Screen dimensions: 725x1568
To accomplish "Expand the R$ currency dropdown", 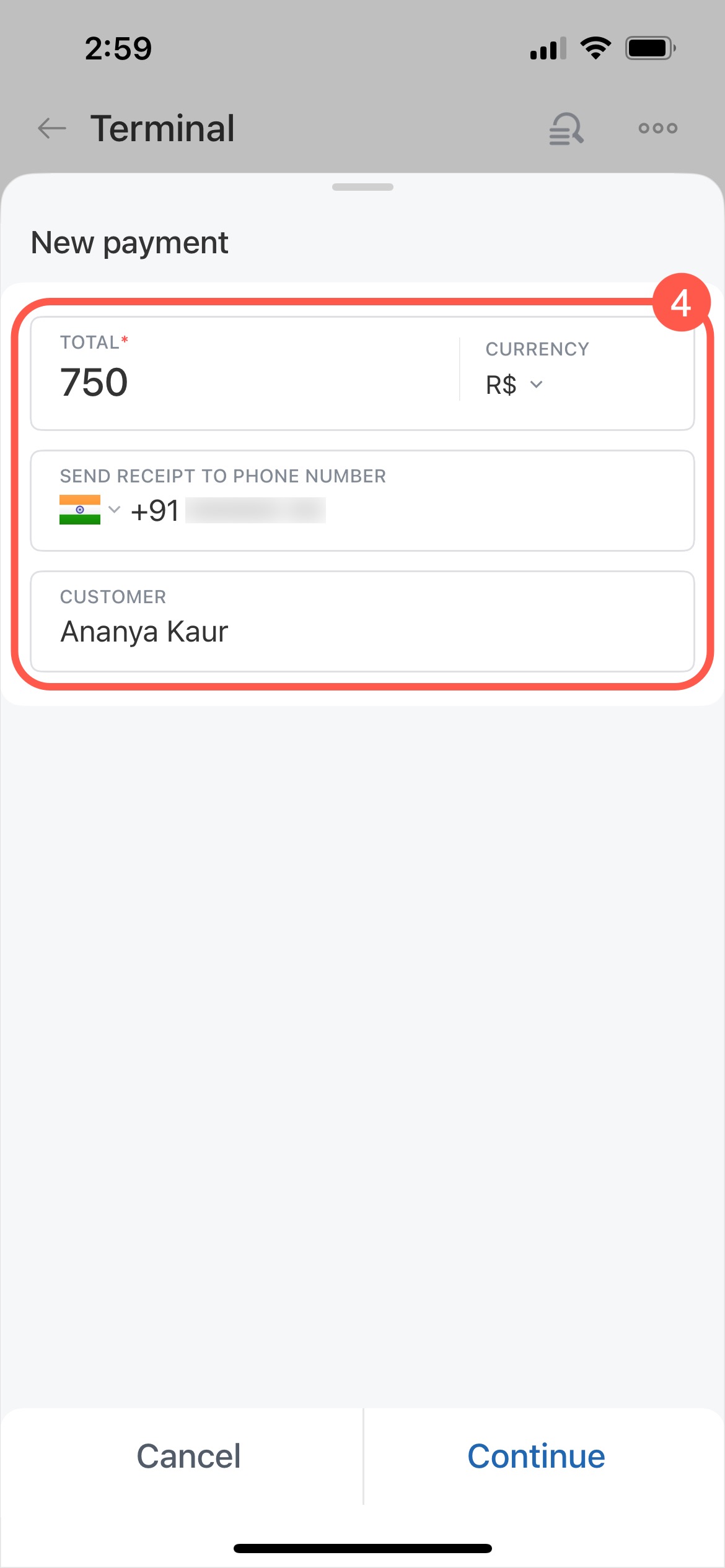I will pyautogui.click(x=514, y=385).
